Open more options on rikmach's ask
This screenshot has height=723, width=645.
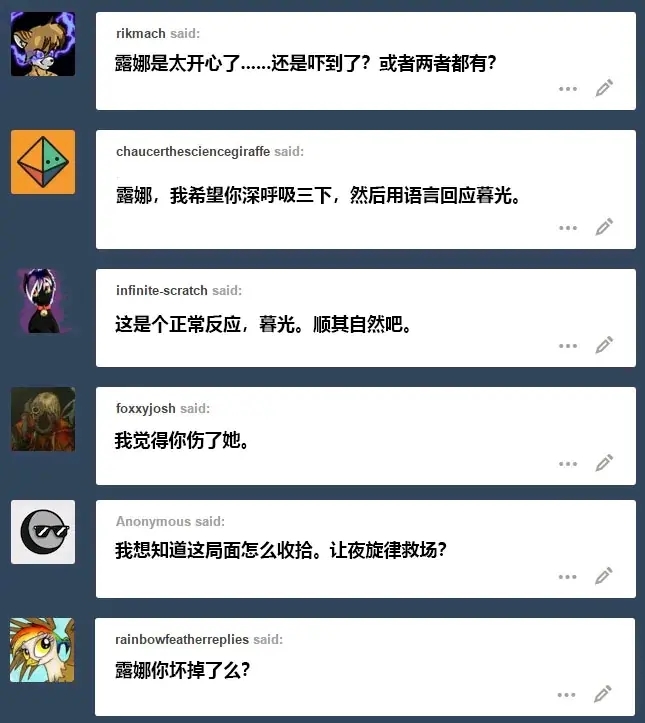coord(568,89)
